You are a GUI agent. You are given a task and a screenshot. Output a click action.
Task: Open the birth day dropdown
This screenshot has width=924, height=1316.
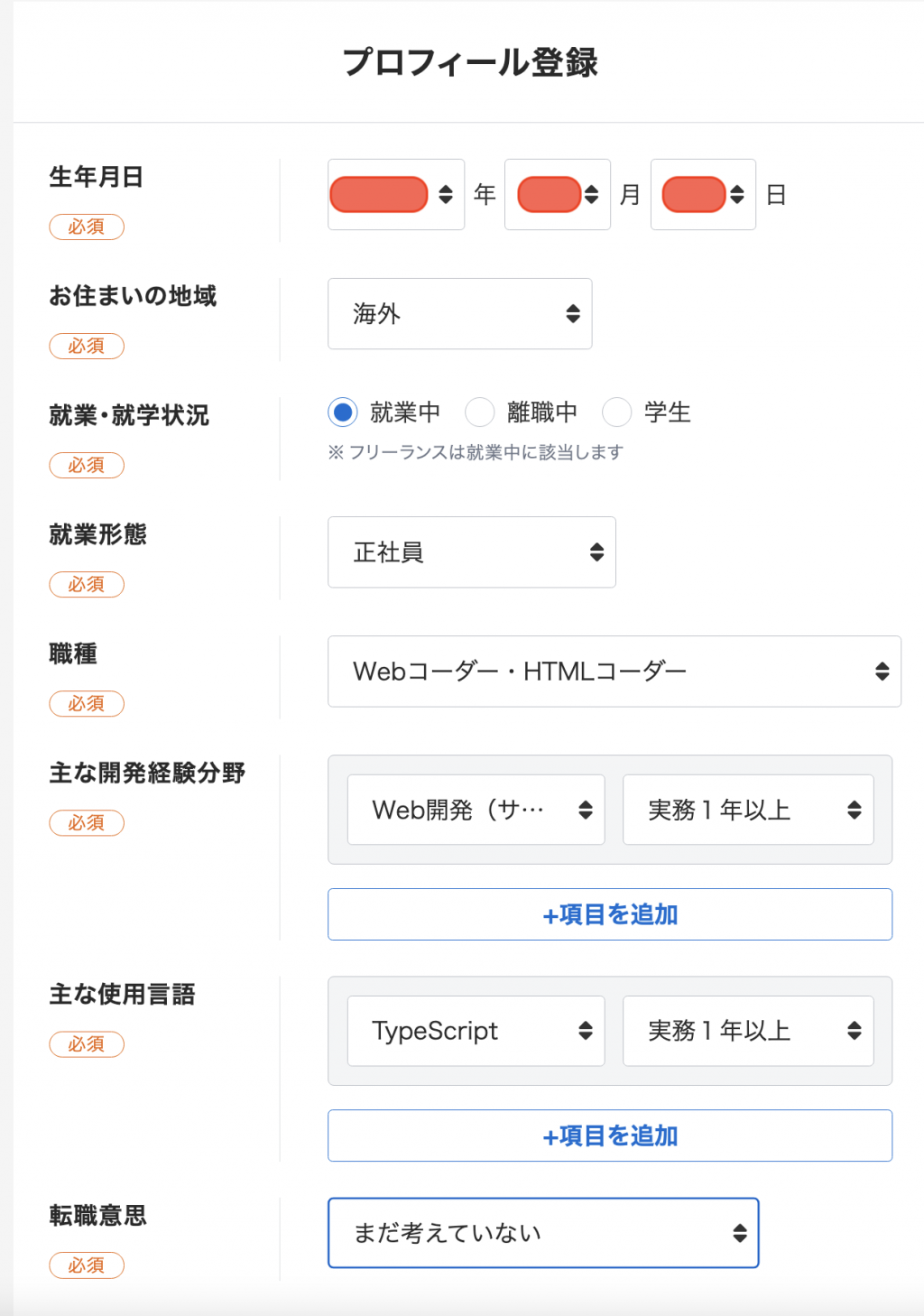click(x=702, y=195)
